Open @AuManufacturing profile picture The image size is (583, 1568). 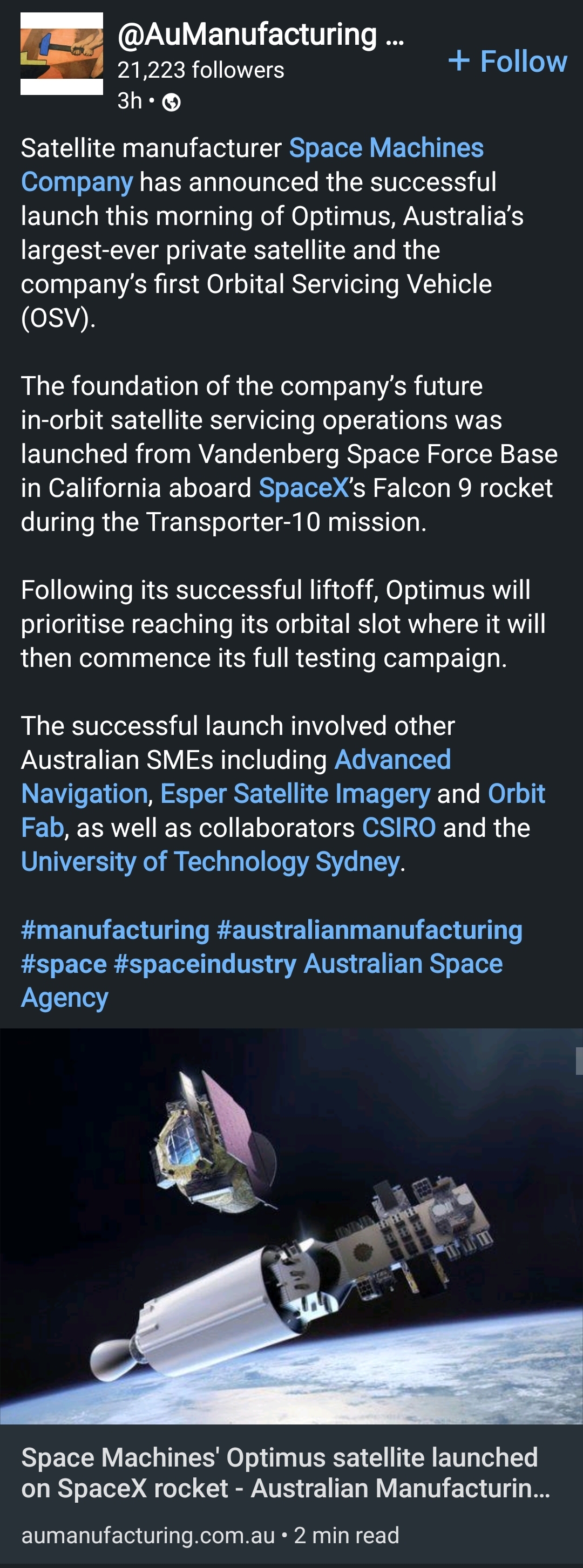pyautogui.click(x=62, y=53)
